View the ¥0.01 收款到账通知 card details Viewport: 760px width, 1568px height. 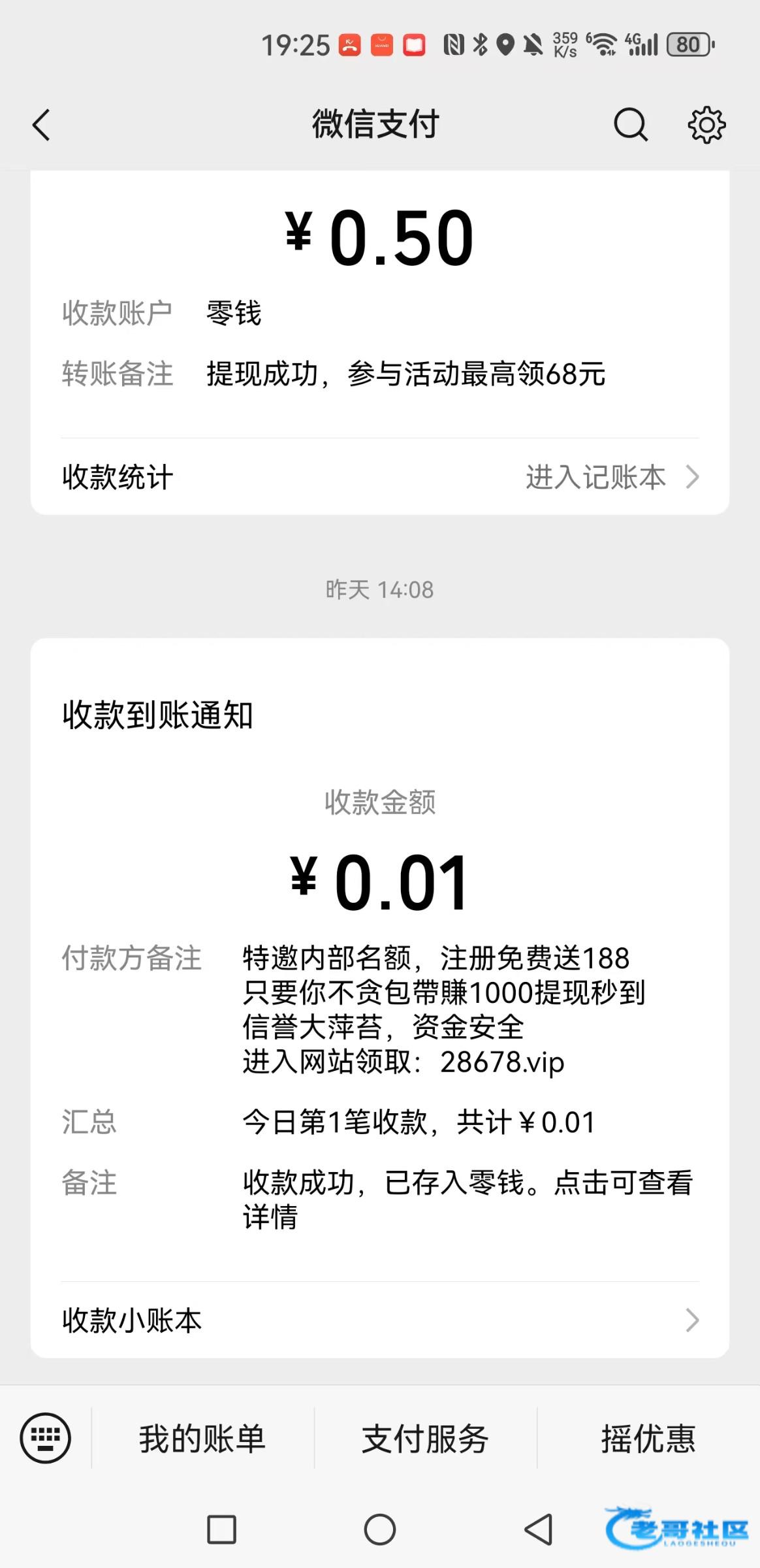380,980
